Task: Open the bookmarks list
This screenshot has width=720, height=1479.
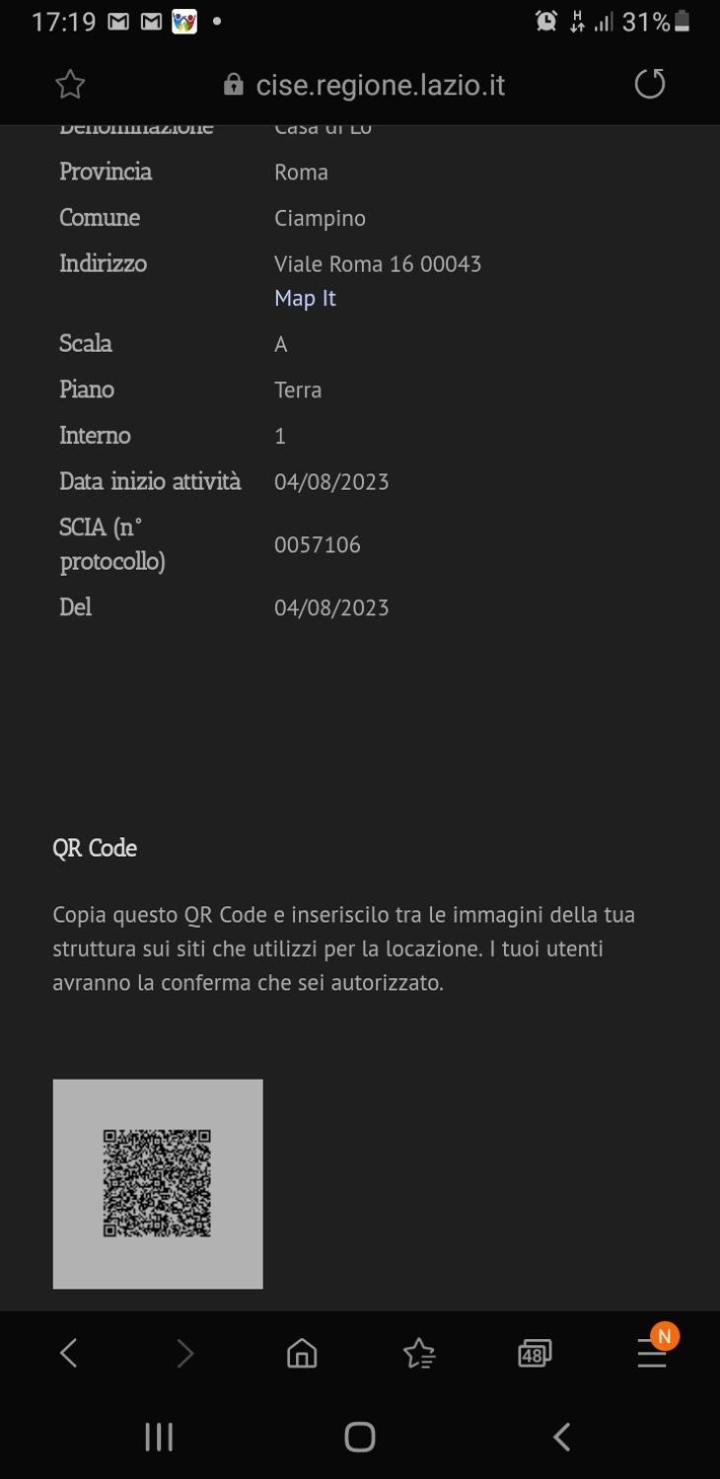Action: coord(419,1354)
